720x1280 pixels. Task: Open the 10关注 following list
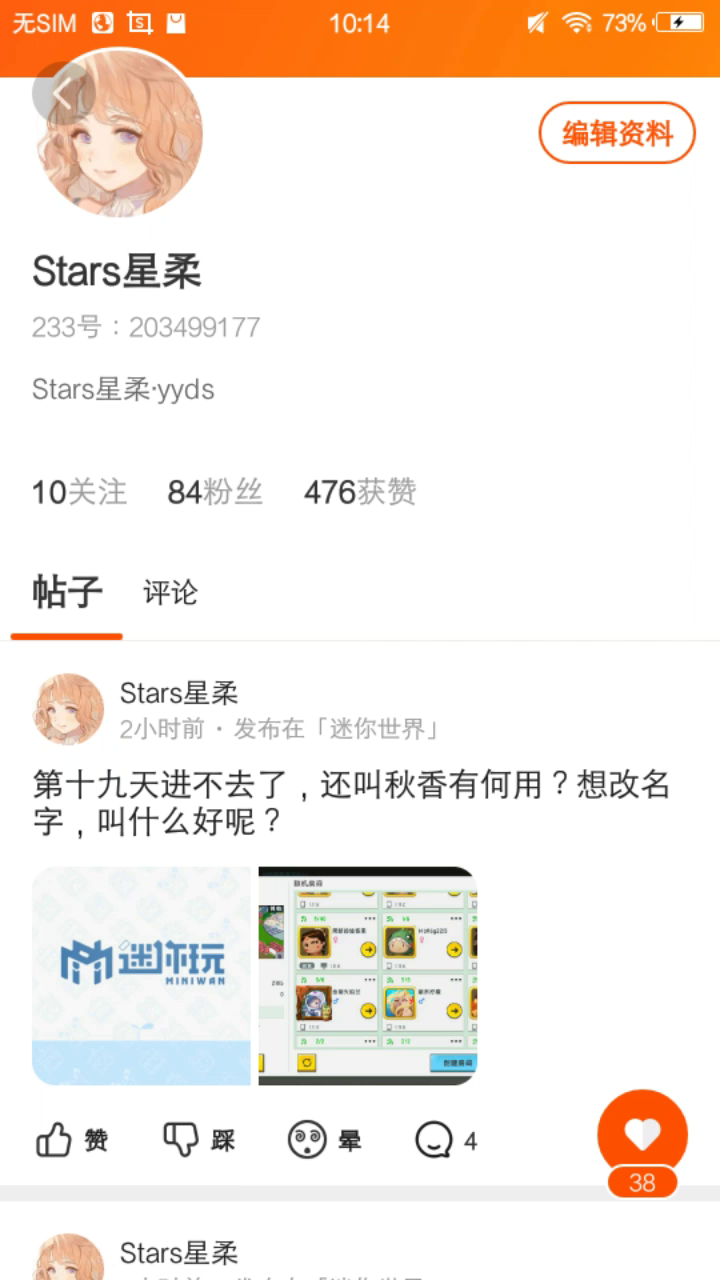tap(79, 492)
